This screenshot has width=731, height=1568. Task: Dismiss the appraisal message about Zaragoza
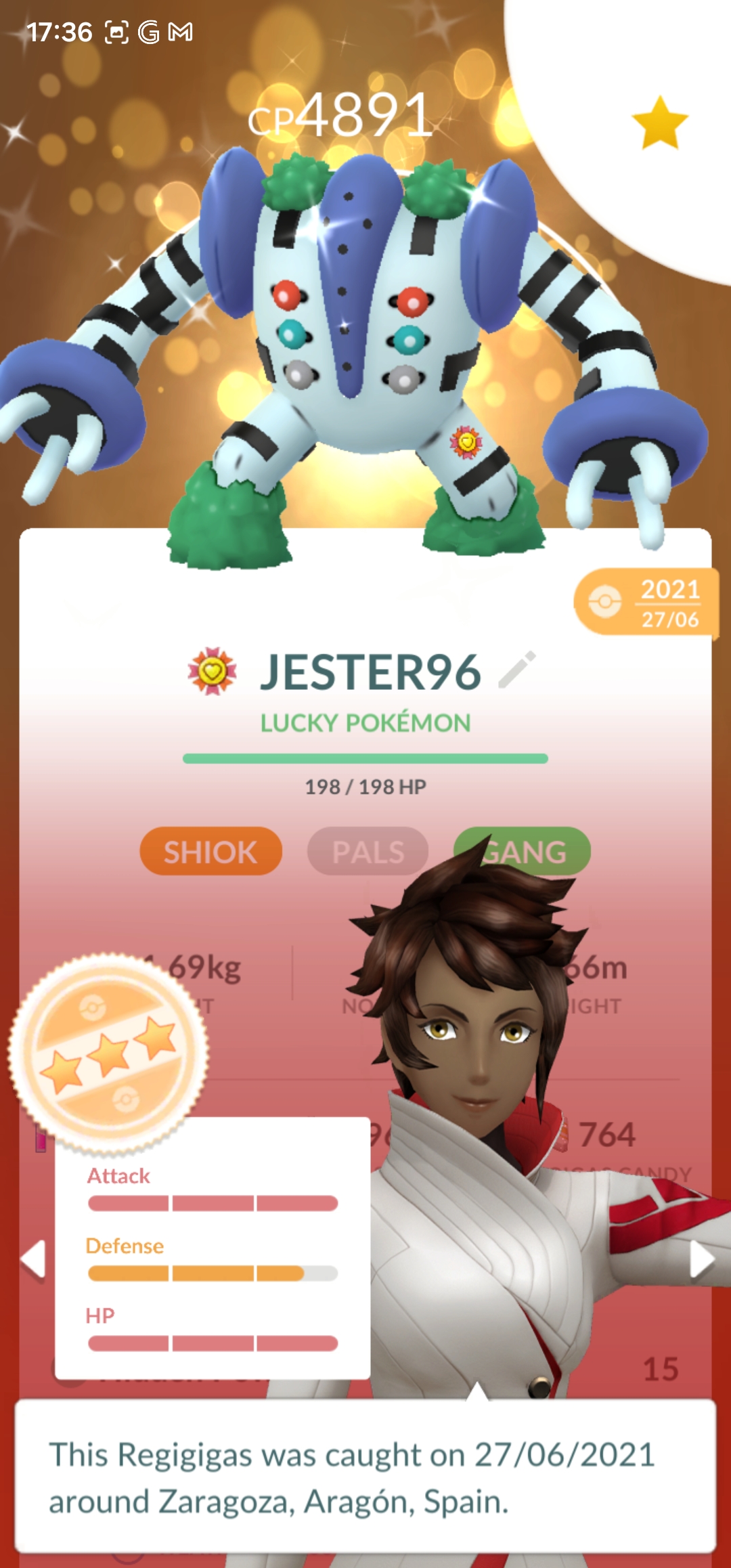click(x=365, y=1477)
